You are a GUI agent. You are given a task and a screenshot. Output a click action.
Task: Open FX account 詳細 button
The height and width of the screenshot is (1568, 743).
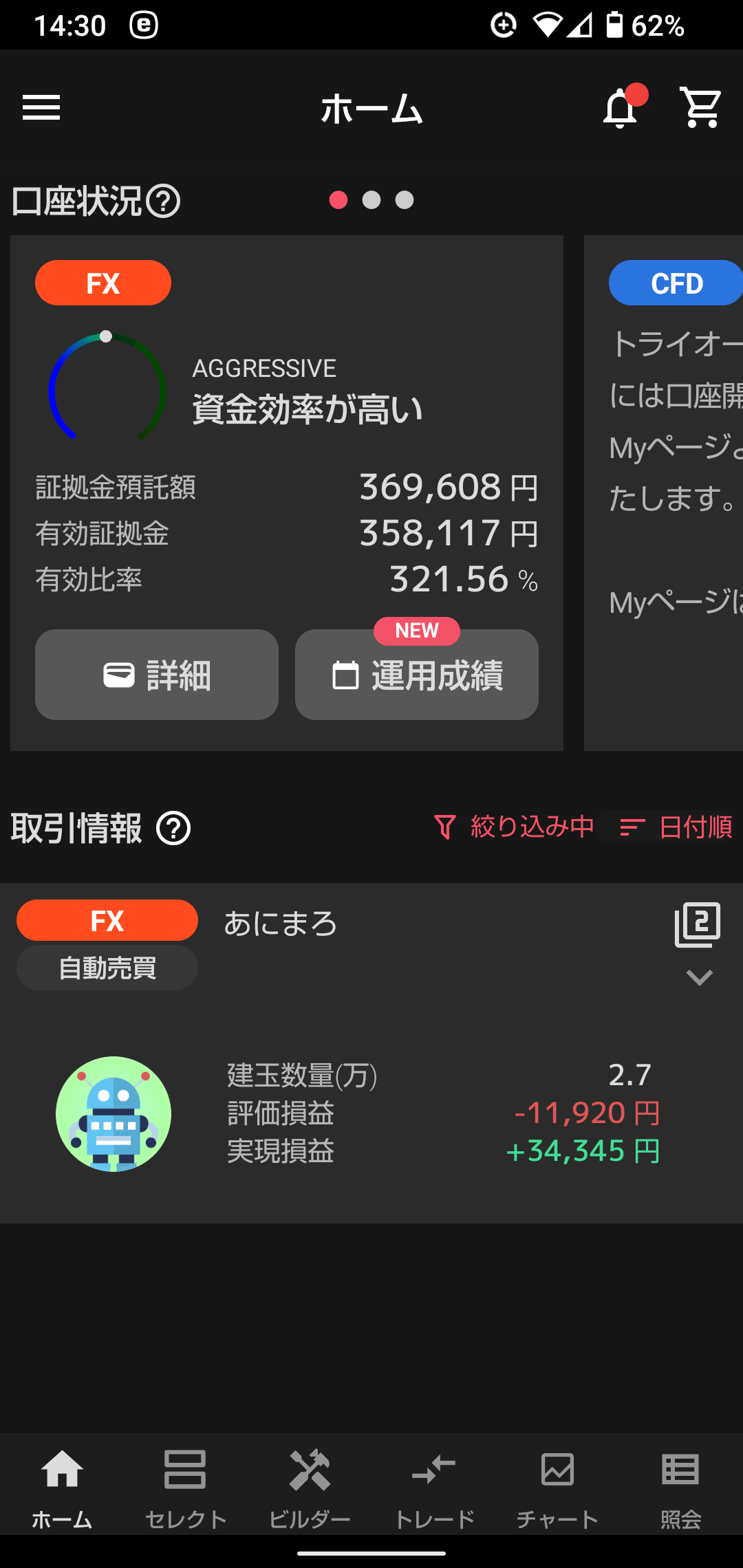coord(157,675)
